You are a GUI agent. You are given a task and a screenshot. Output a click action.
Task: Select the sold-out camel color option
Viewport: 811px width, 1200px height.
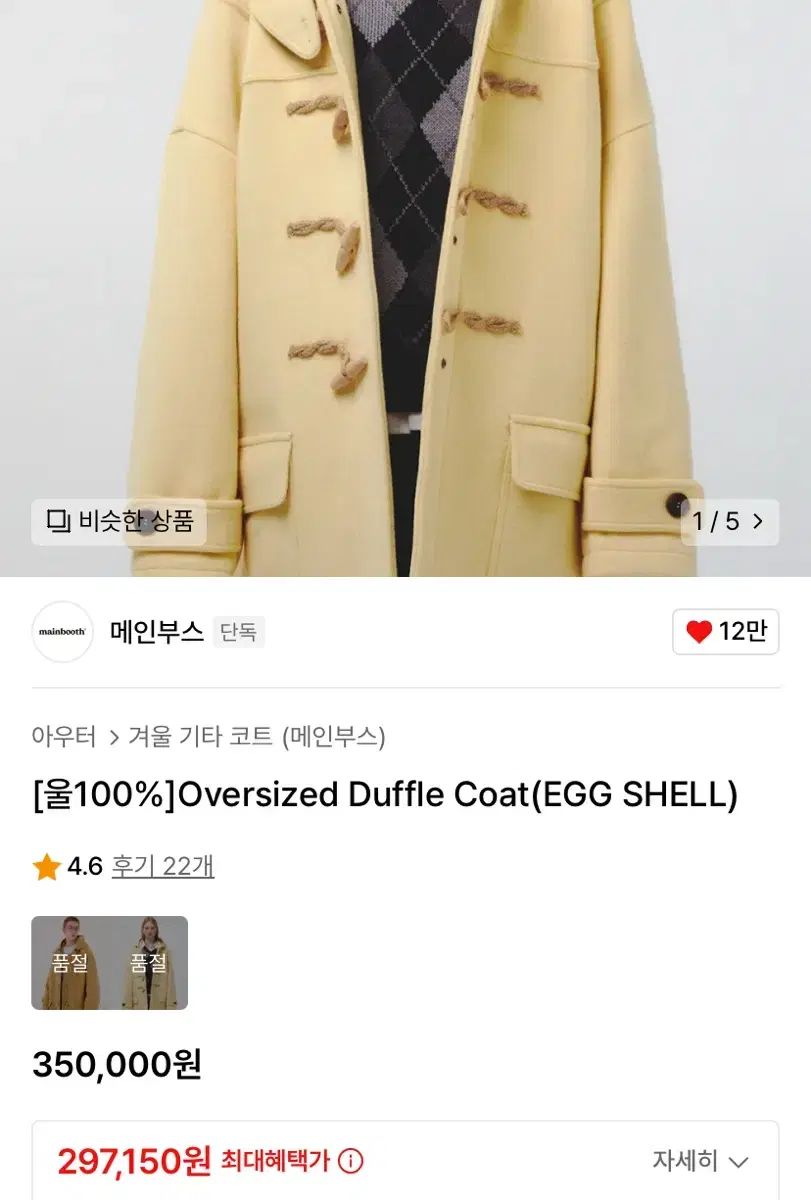[70, 963]
